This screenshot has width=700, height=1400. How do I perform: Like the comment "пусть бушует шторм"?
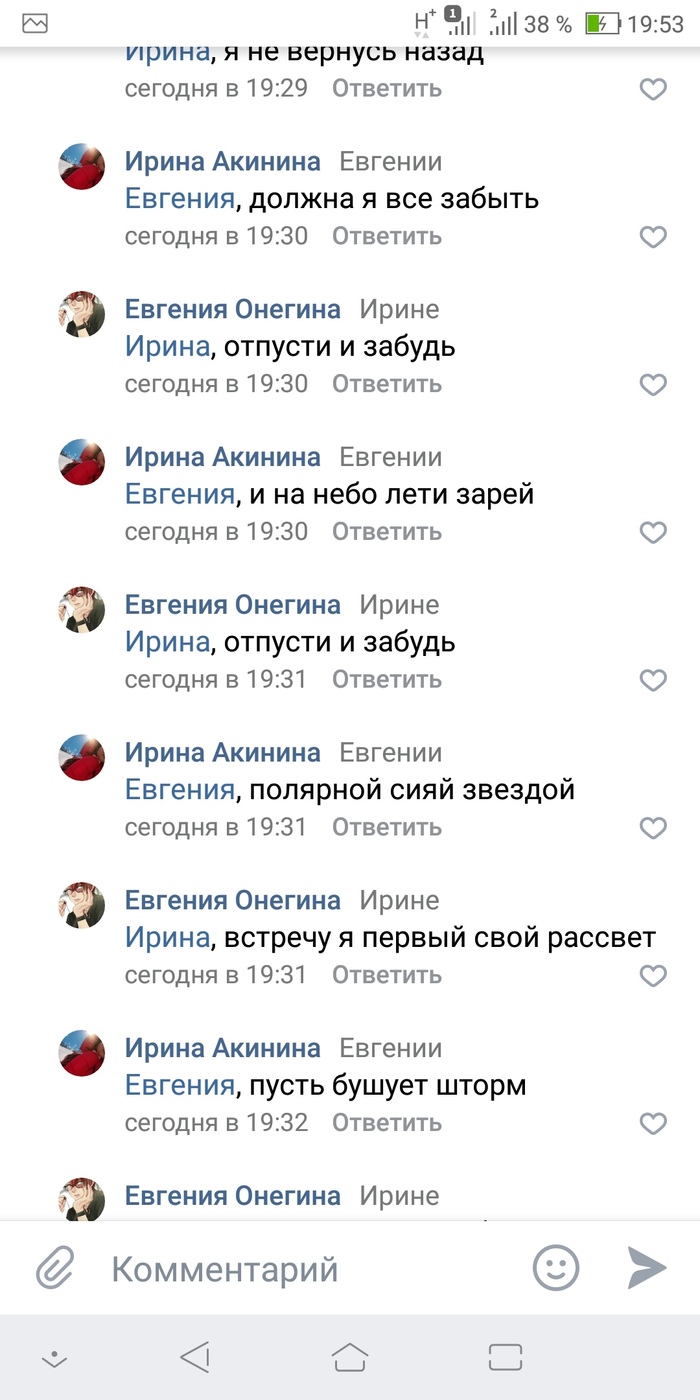click(653, 1124)
